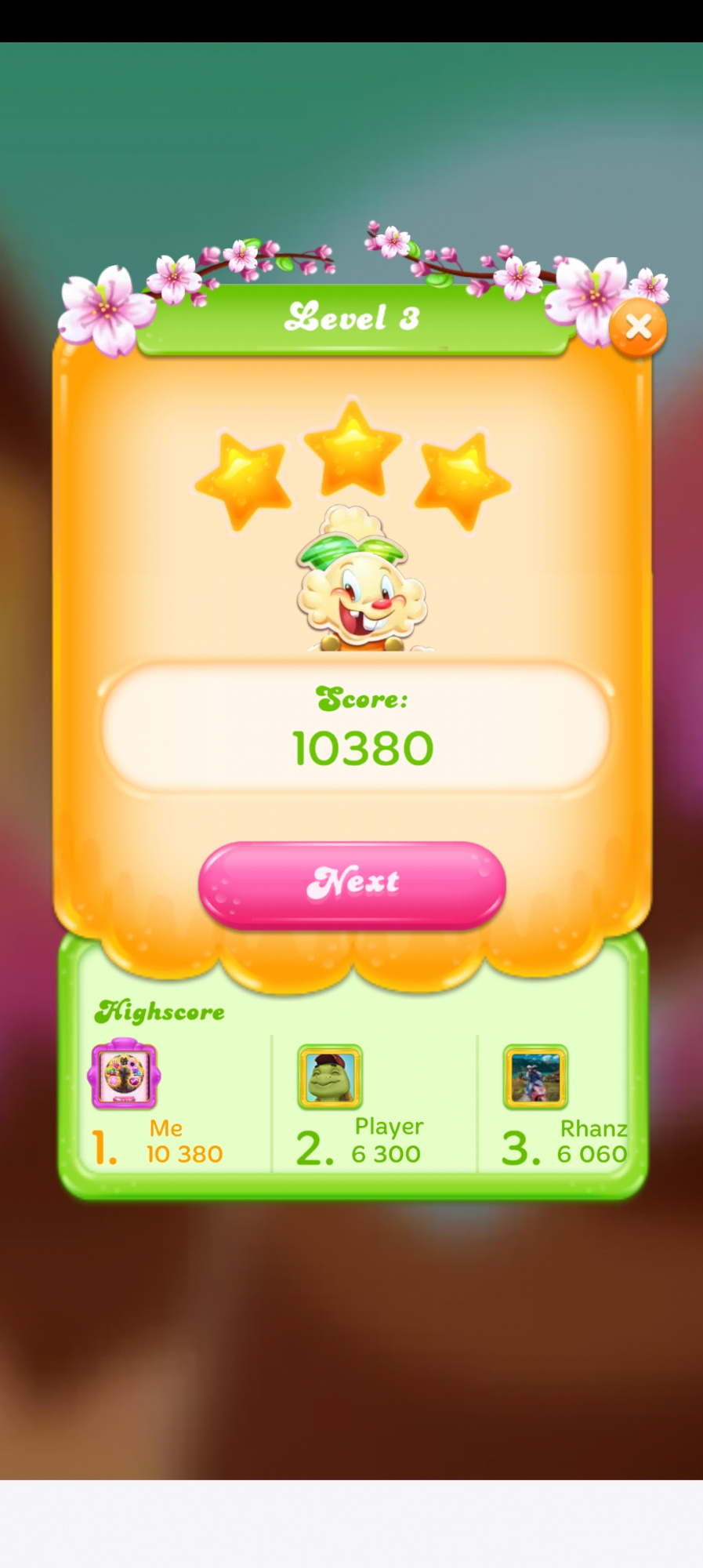Close the Level 3 results dialog
703x1568 pixels.
tap(638, 327)
